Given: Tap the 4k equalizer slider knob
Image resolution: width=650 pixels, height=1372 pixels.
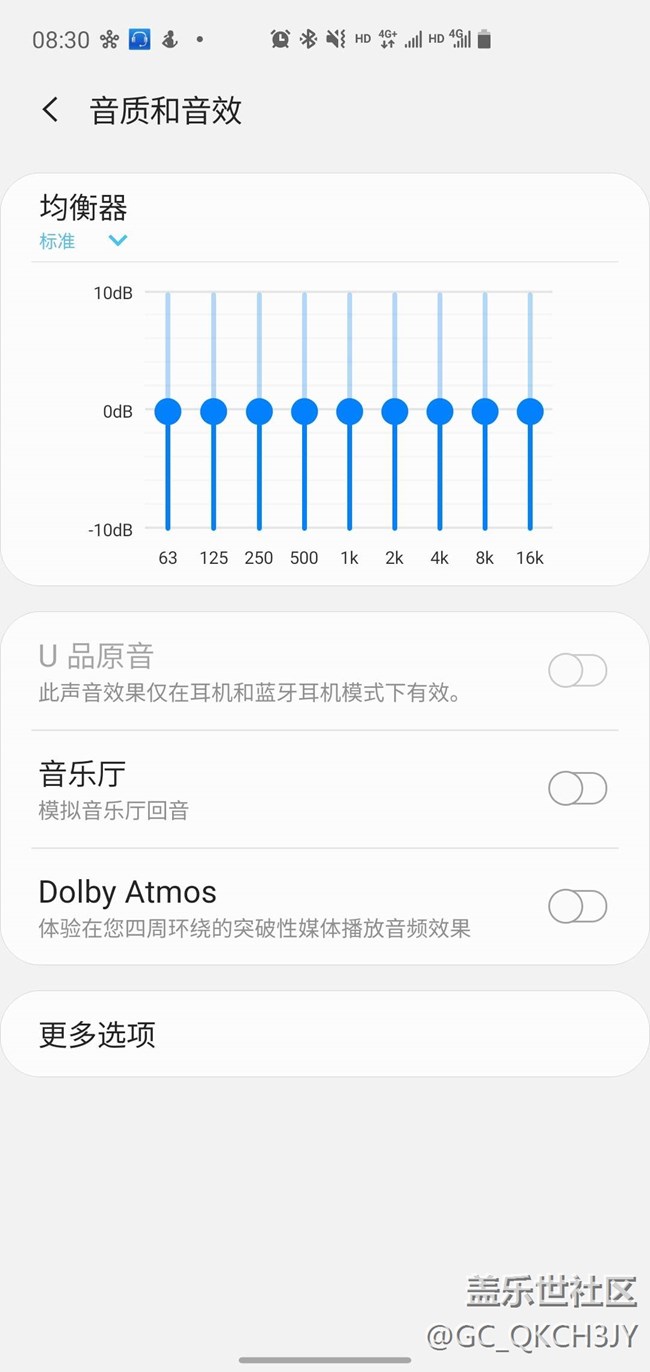Looking at the screenshot, I should (x=439, y=411).
